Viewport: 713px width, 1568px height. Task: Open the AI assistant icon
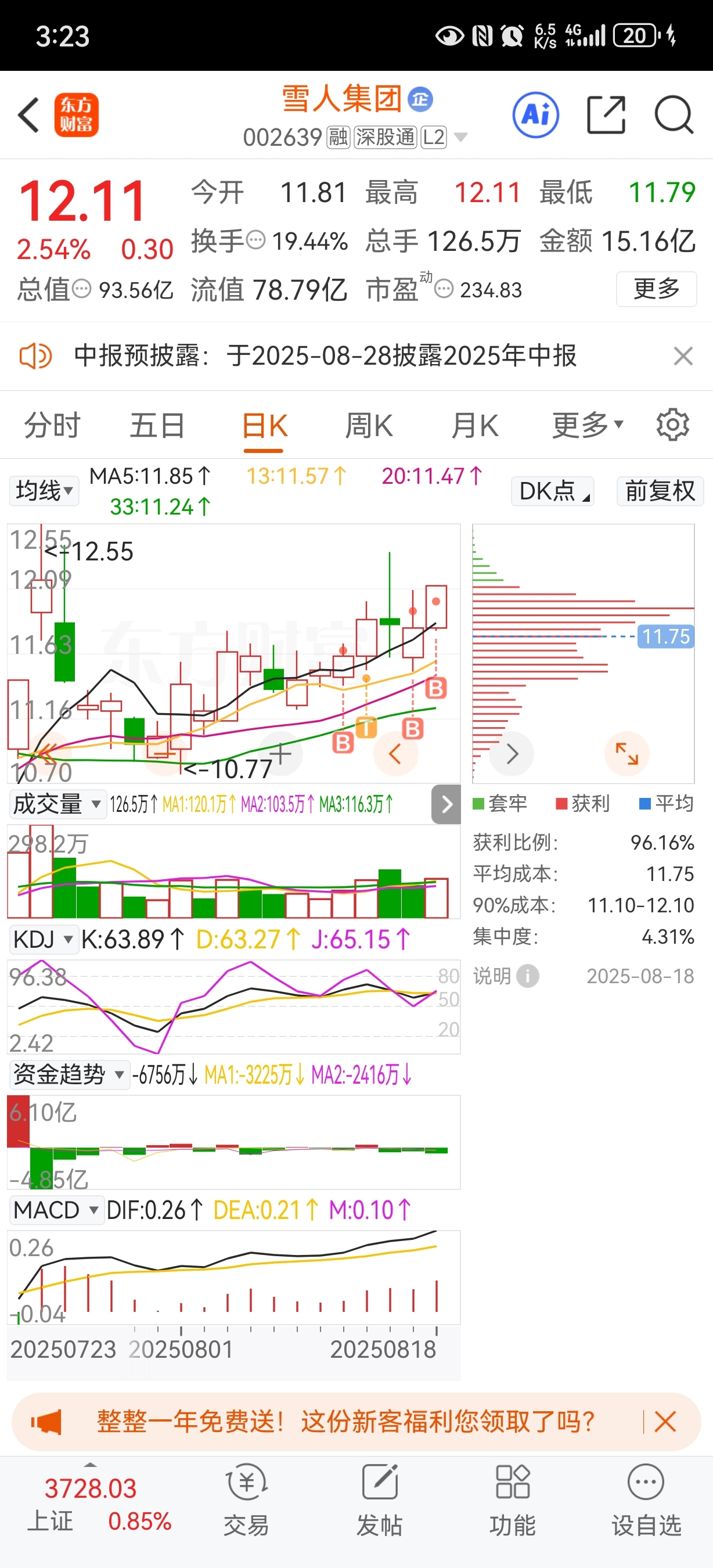(x=535, y=114)
